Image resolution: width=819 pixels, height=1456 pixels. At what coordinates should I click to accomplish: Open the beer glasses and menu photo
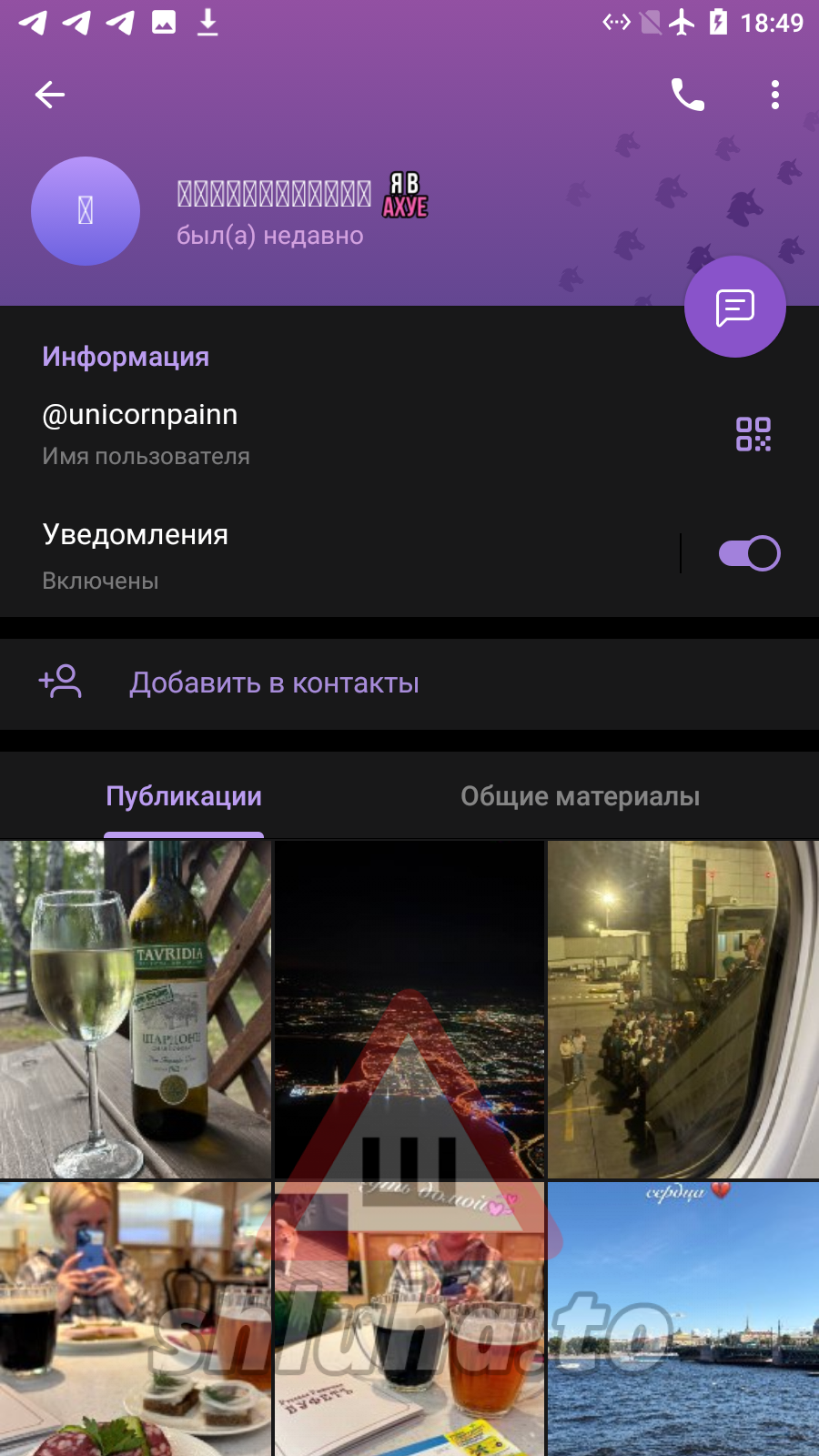[409, 1319]
